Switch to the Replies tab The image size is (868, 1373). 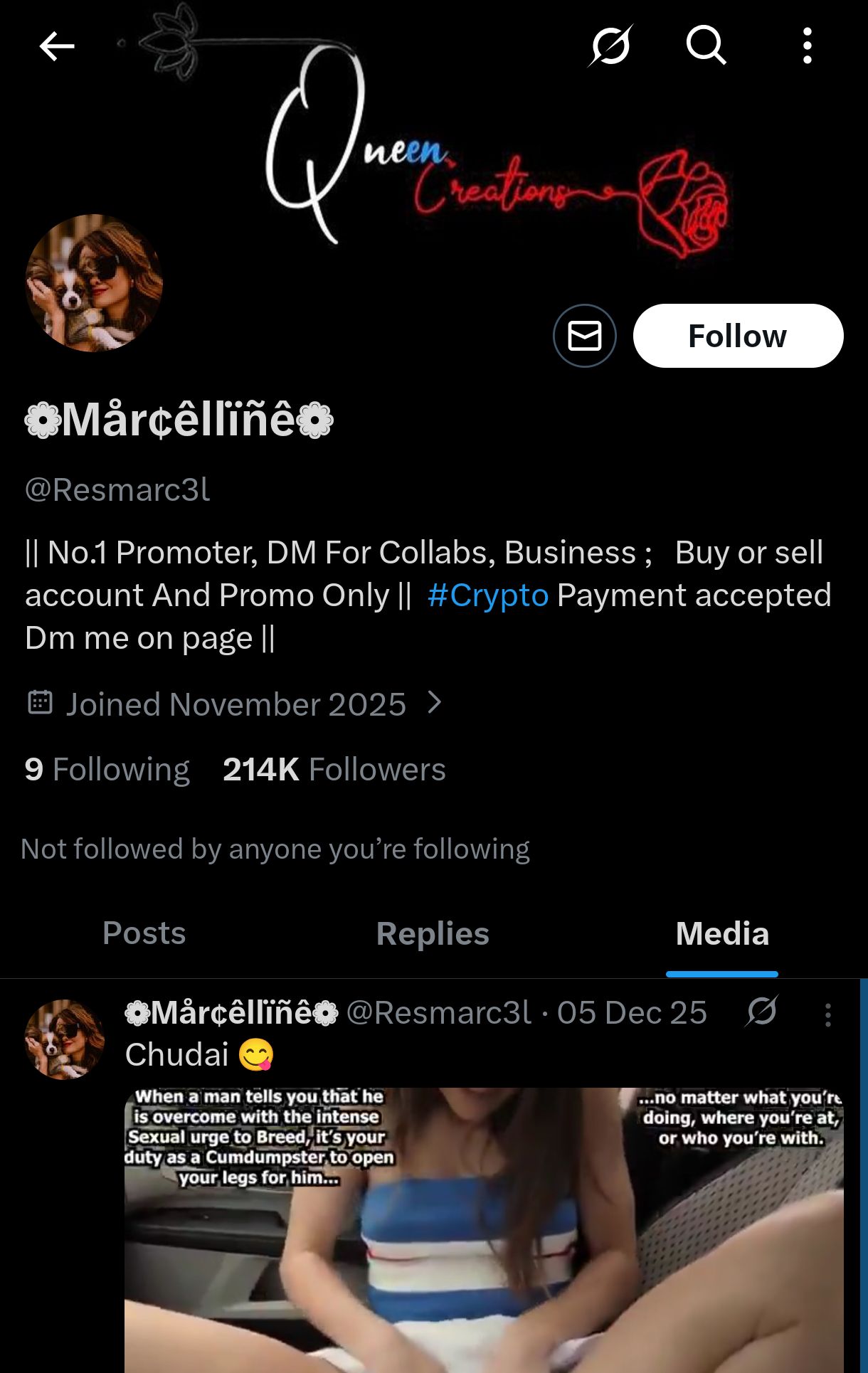pyautogui.click(x=433, y=933)
